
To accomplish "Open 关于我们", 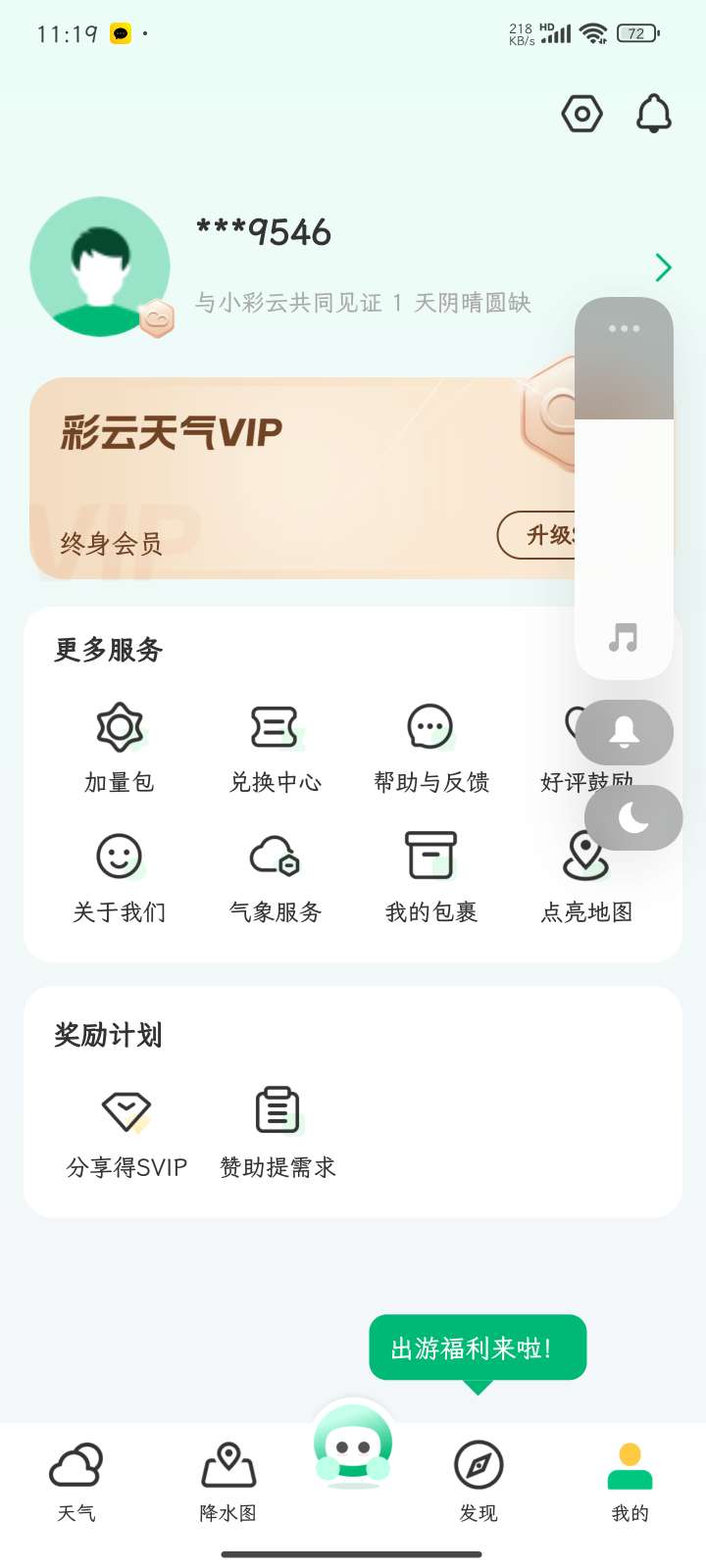I will 120,877.
